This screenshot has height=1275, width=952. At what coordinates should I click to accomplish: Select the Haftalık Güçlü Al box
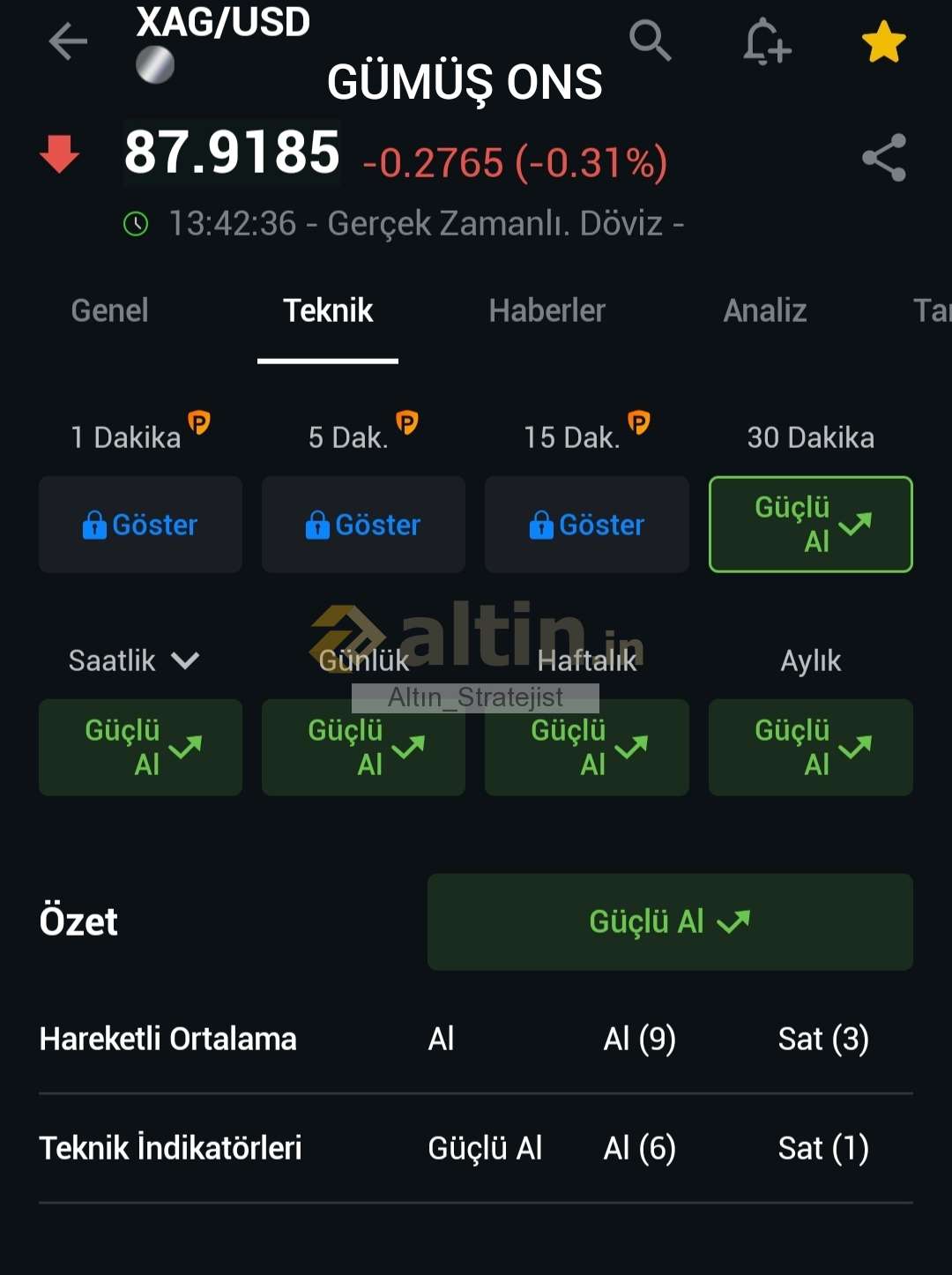[x=587, y=748]
